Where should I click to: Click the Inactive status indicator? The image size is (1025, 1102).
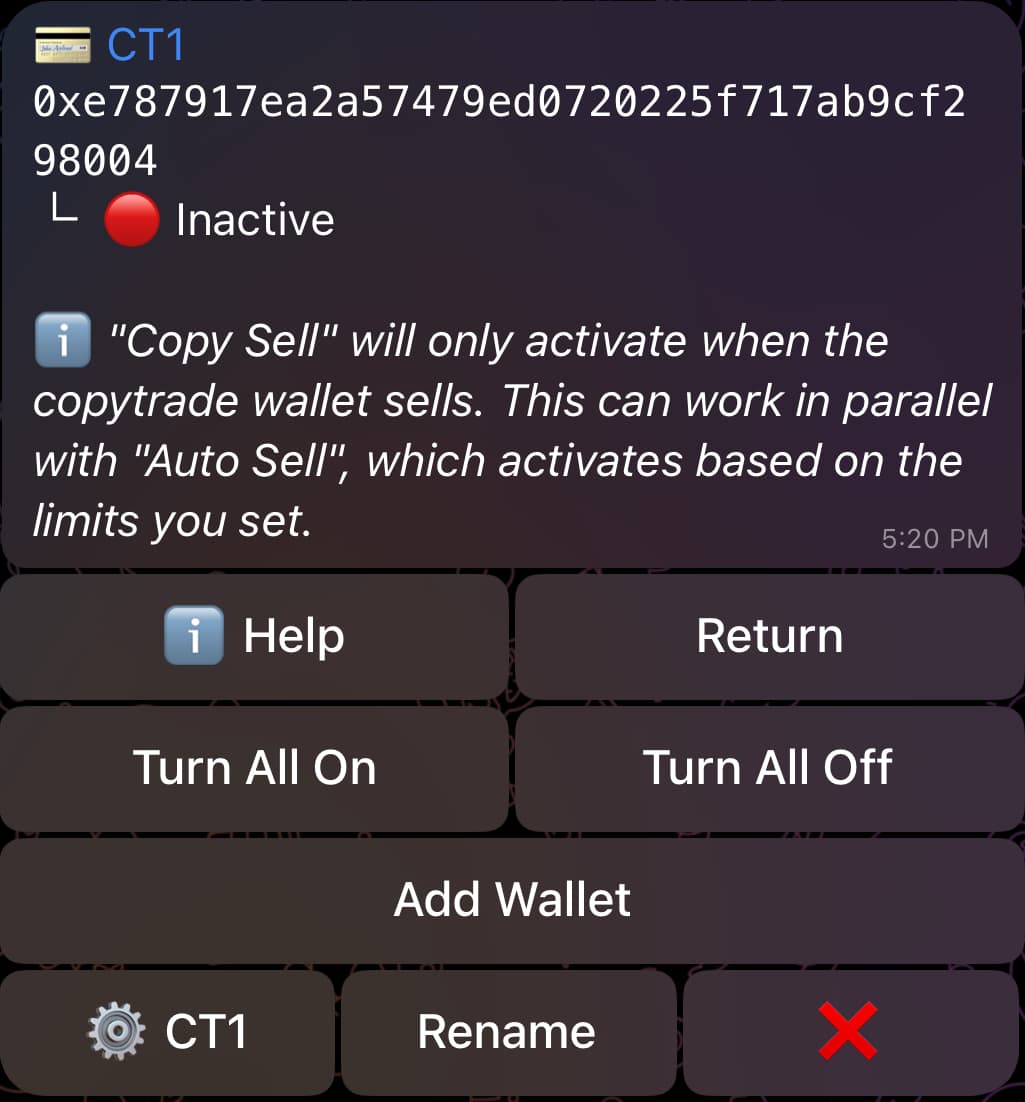253,219
